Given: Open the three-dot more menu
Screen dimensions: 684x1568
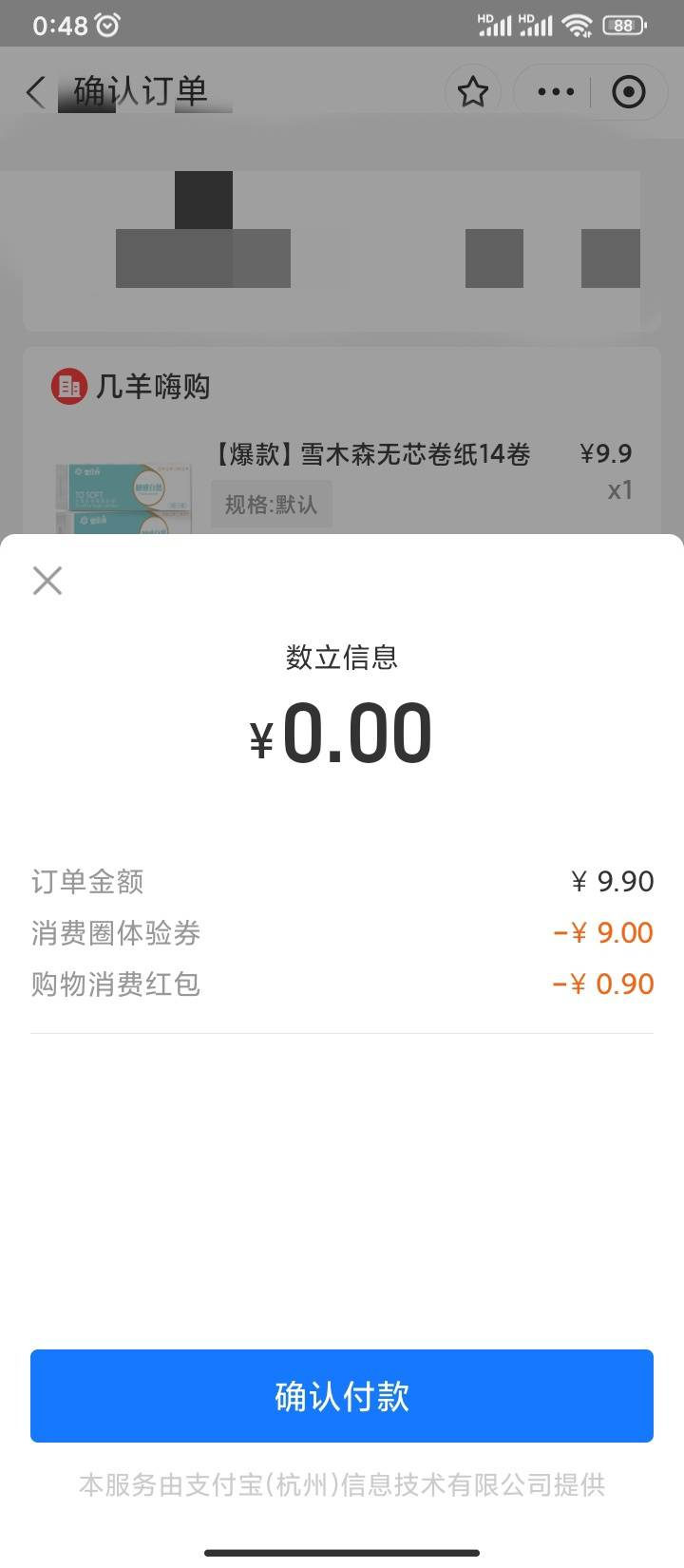Looking at the screenshot, I should coord(556,92).
